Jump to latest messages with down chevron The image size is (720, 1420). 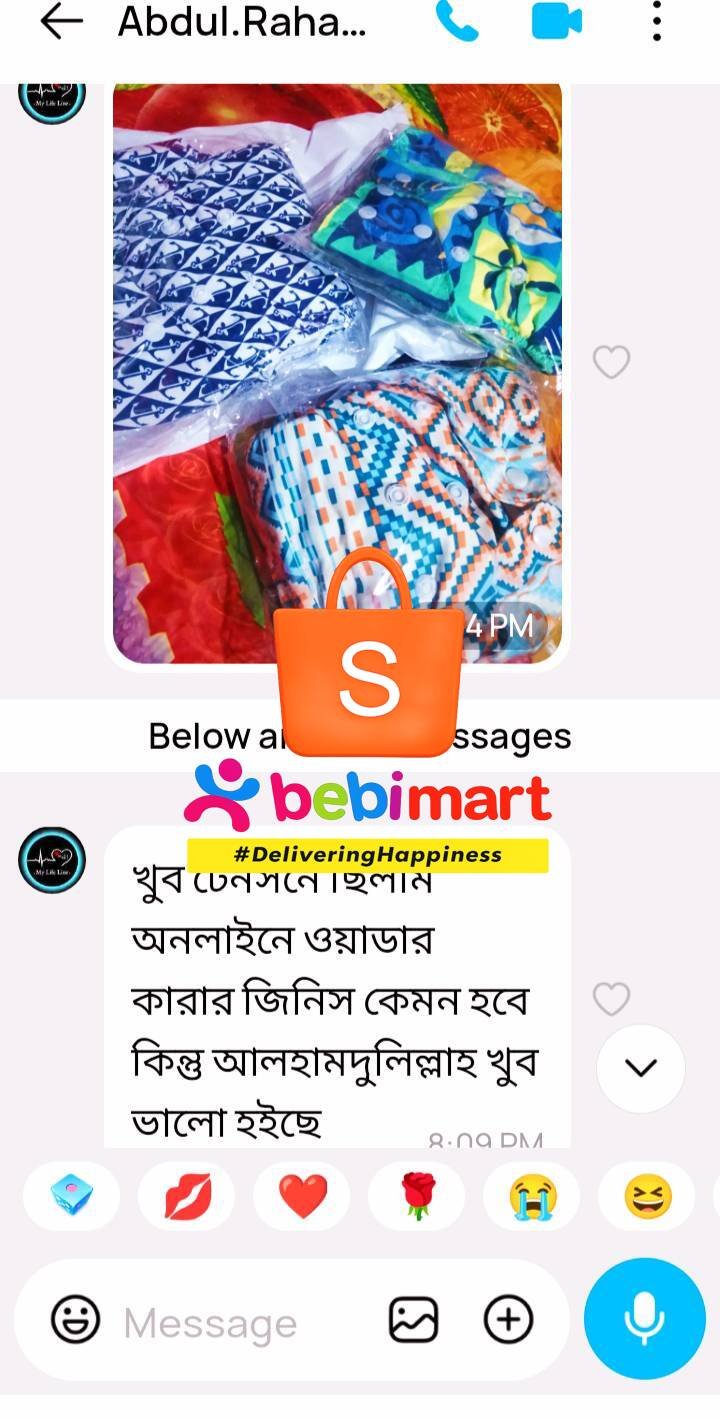point(640,1068)
